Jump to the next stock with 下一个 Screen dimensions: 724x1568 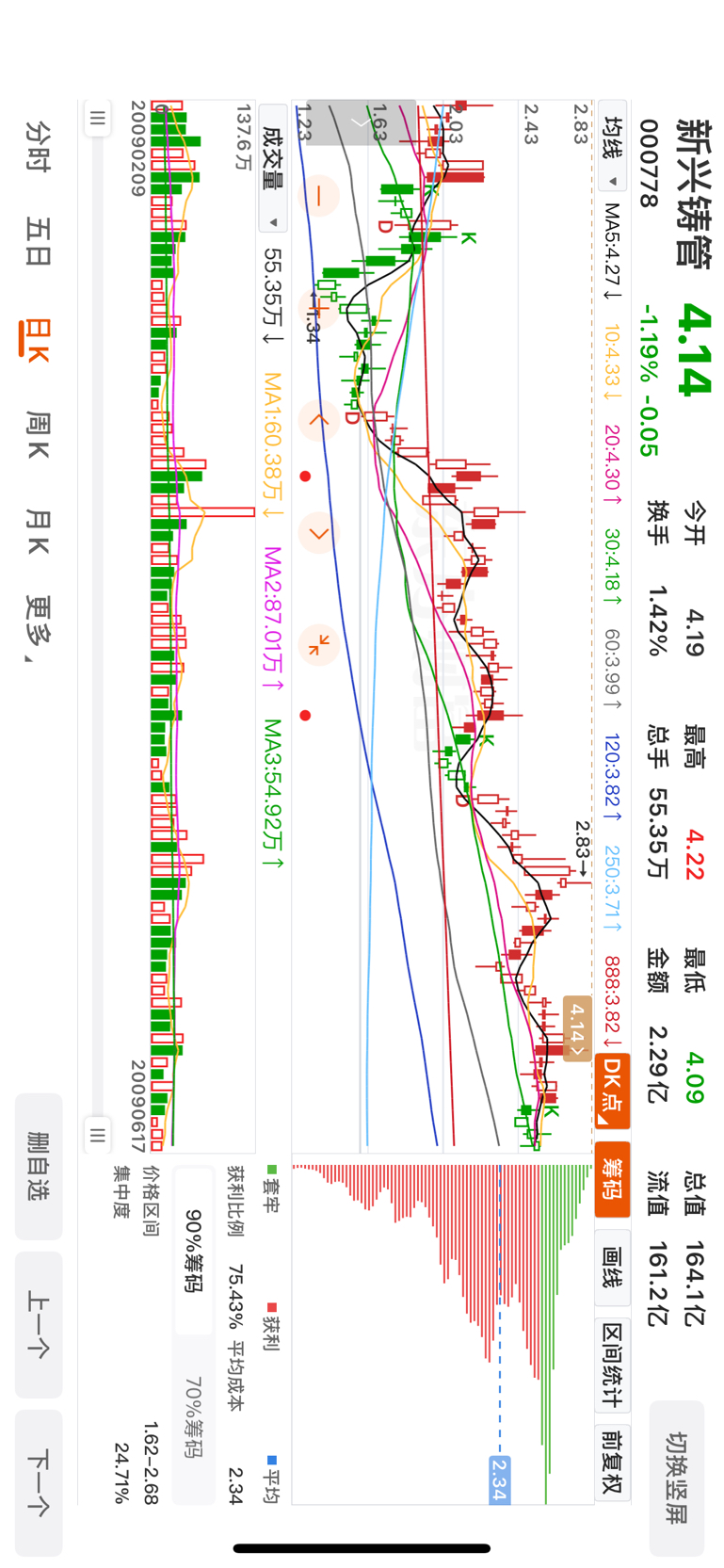coord(39,1482)
